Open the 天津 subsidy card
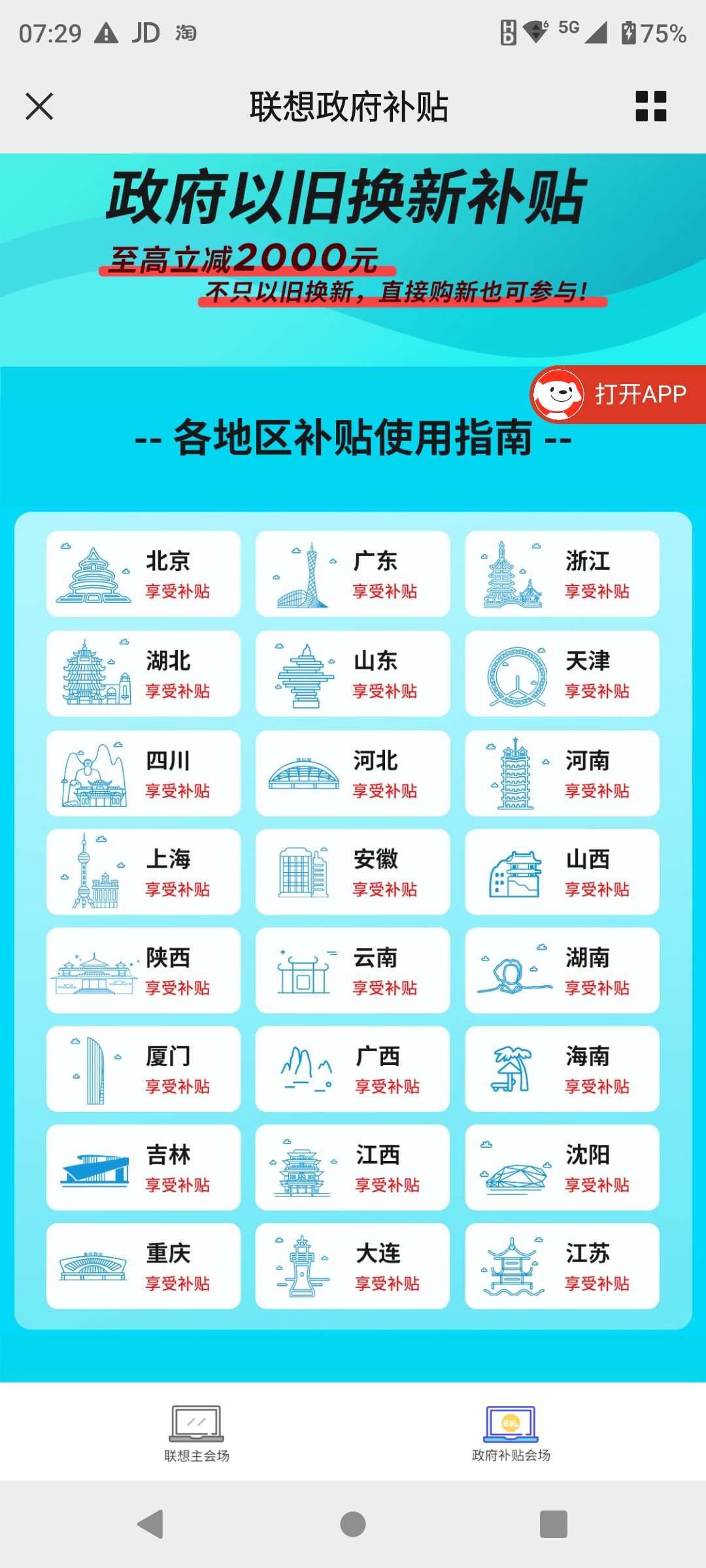706x1568 pixels. 562,674
